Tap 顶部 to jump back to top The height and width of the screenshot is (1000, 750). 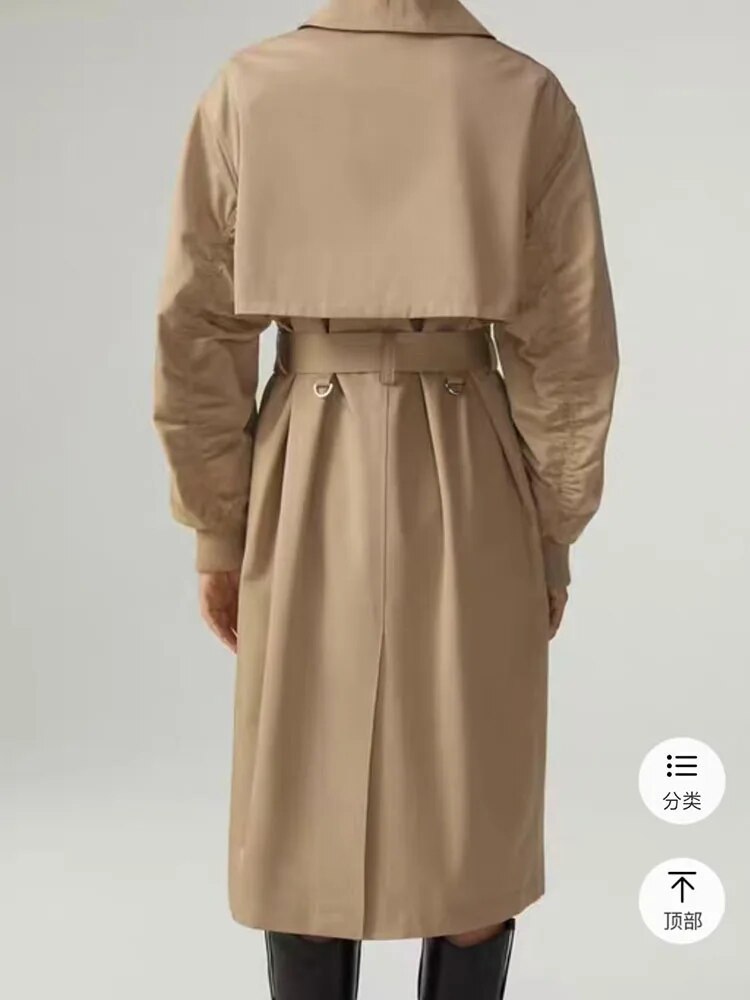click(682, 900)
